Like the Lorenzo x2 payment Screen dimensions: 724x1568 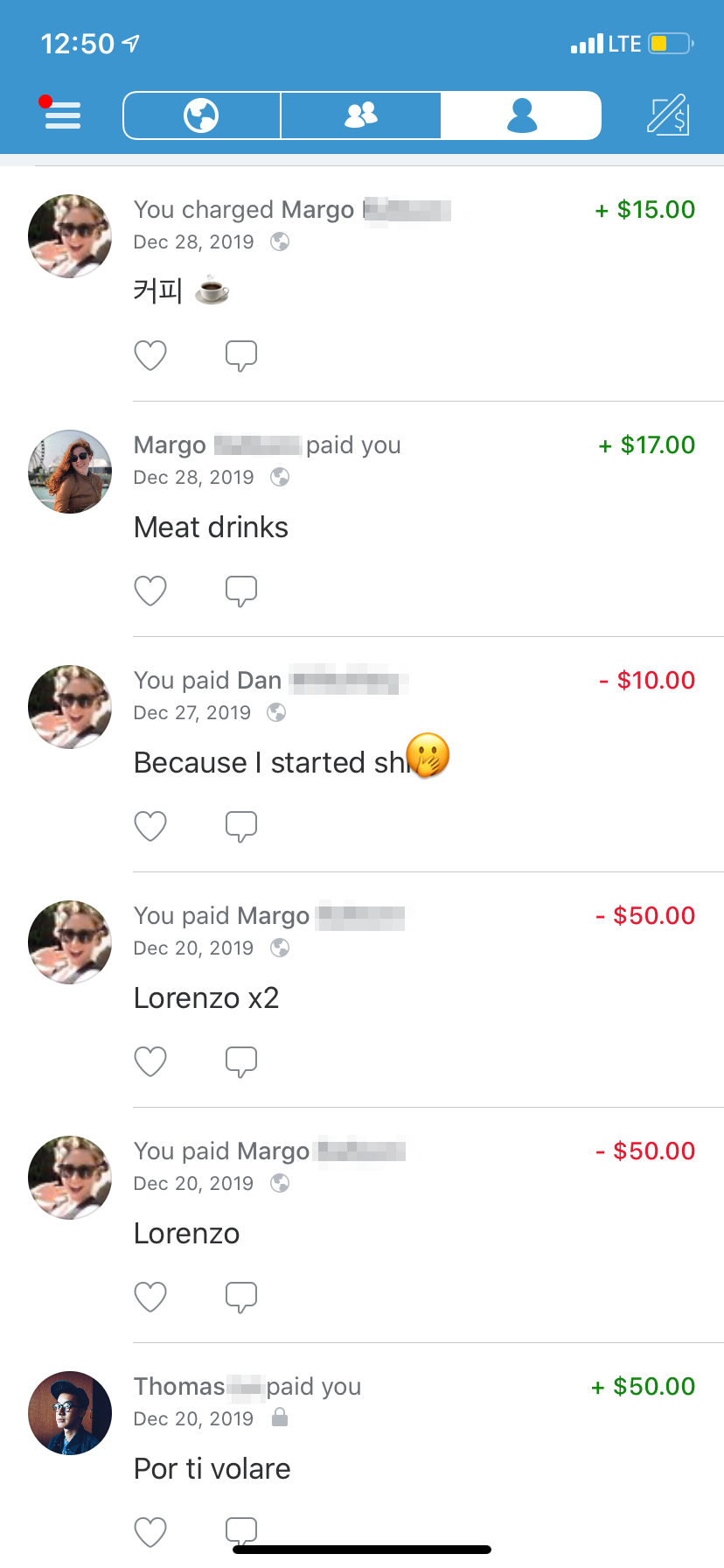pyautogui.click(x=150, y=1062)
